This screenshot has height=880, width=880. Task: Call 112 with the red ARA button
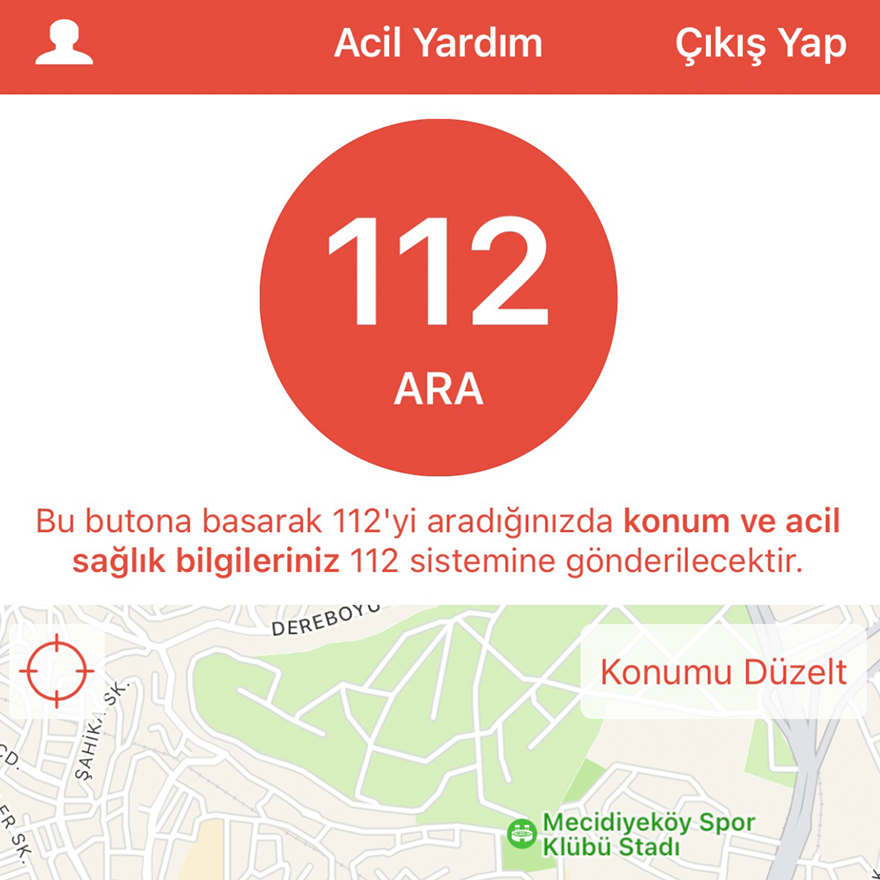[439, 297]
